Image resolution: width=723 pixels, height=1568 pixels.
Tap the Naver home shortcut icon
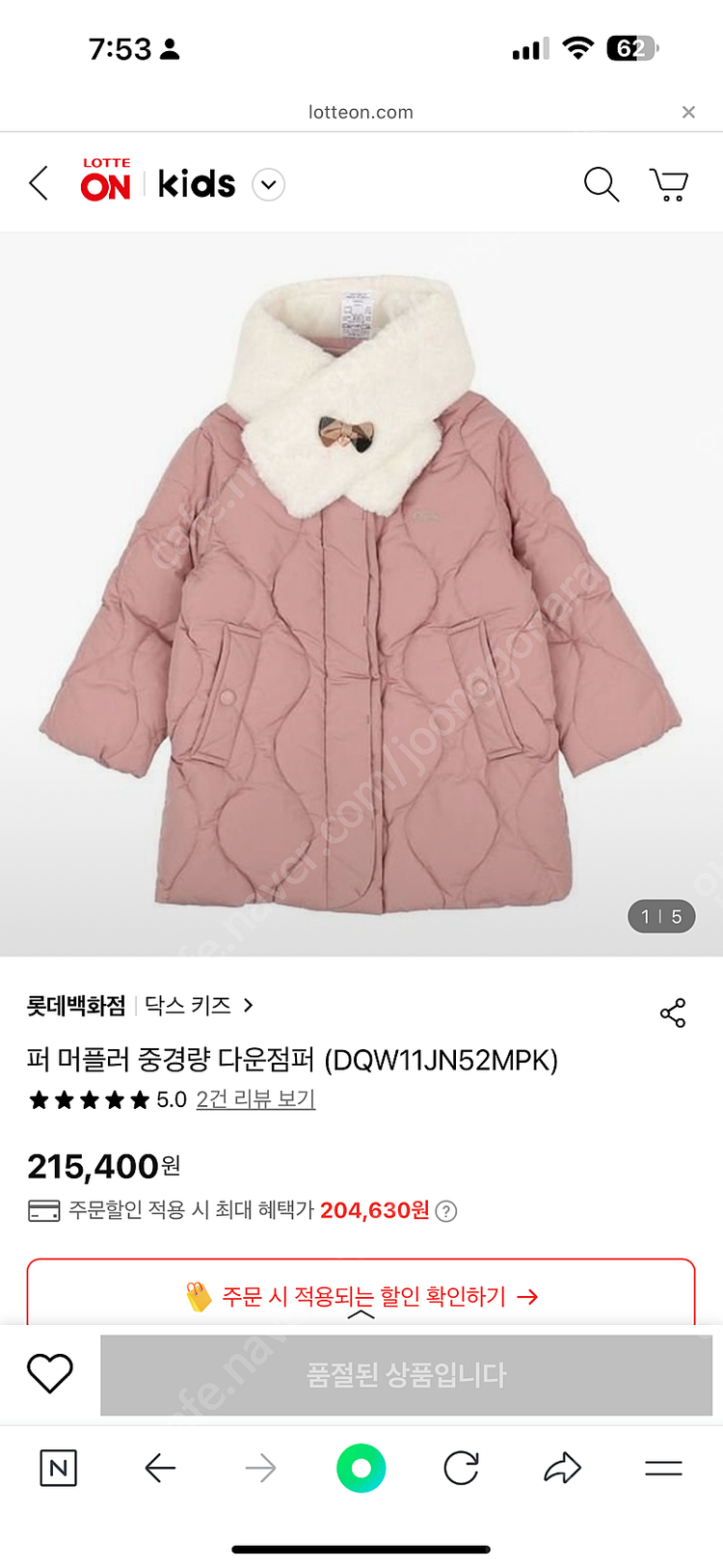(x=58, y=1468)
